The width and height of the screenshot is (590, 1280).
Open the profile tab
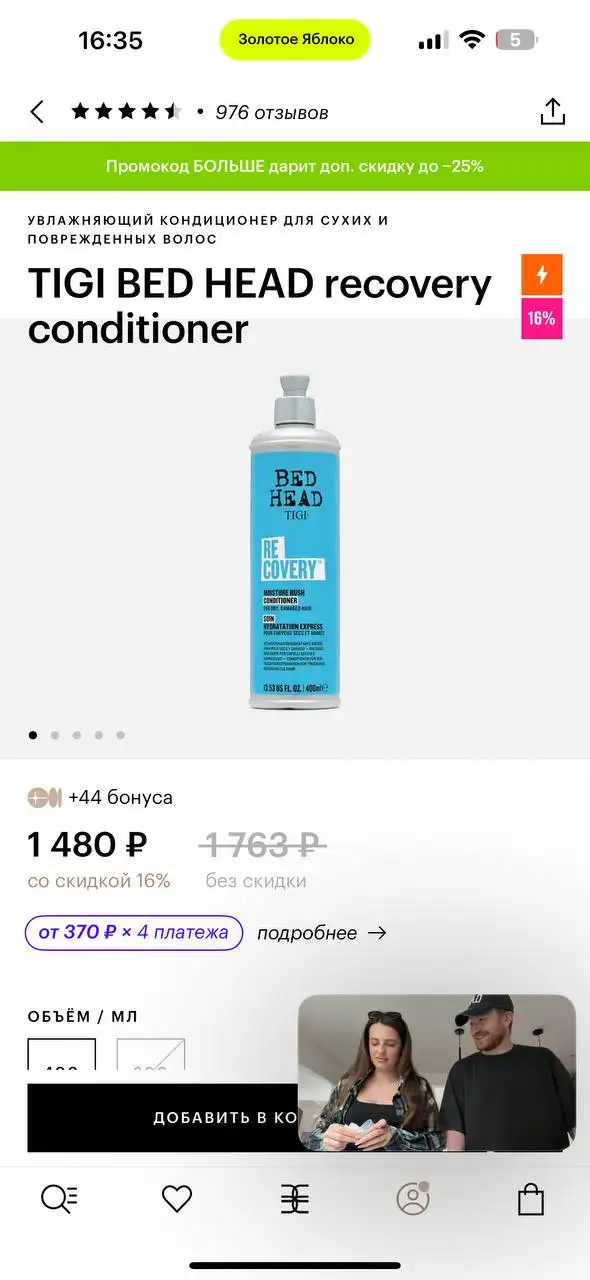pos(413,1199)
